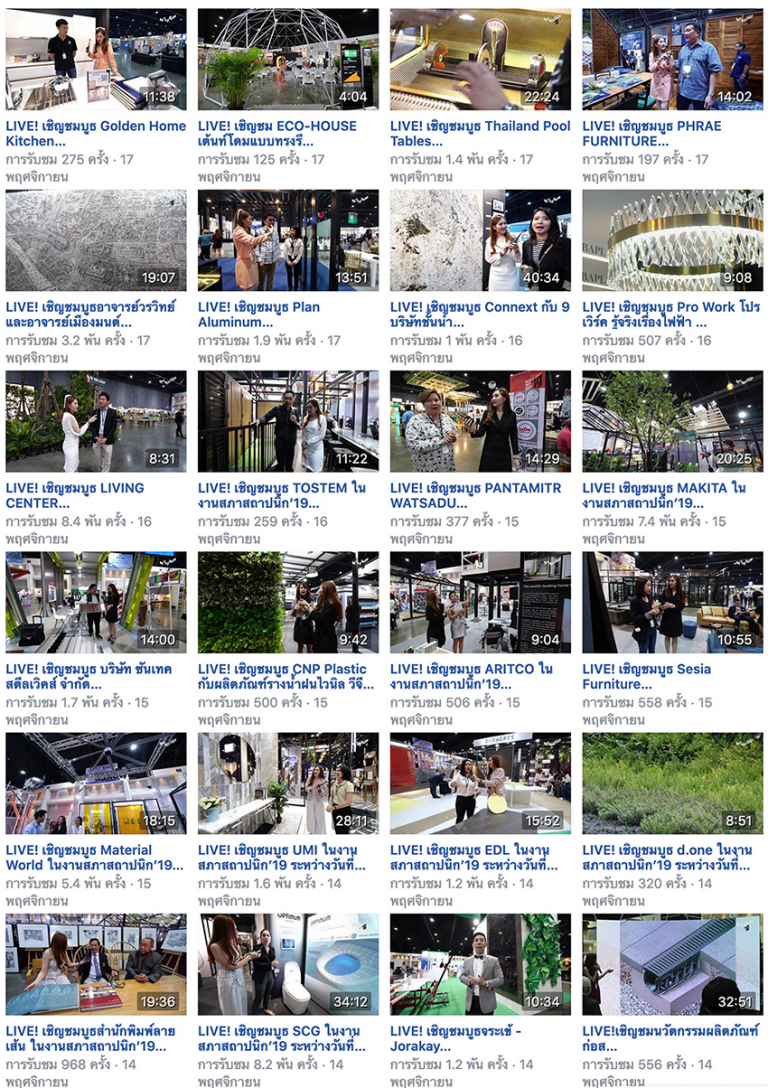Play the SCG 34:12 video
768x1088 pixels.
point(288,964)
